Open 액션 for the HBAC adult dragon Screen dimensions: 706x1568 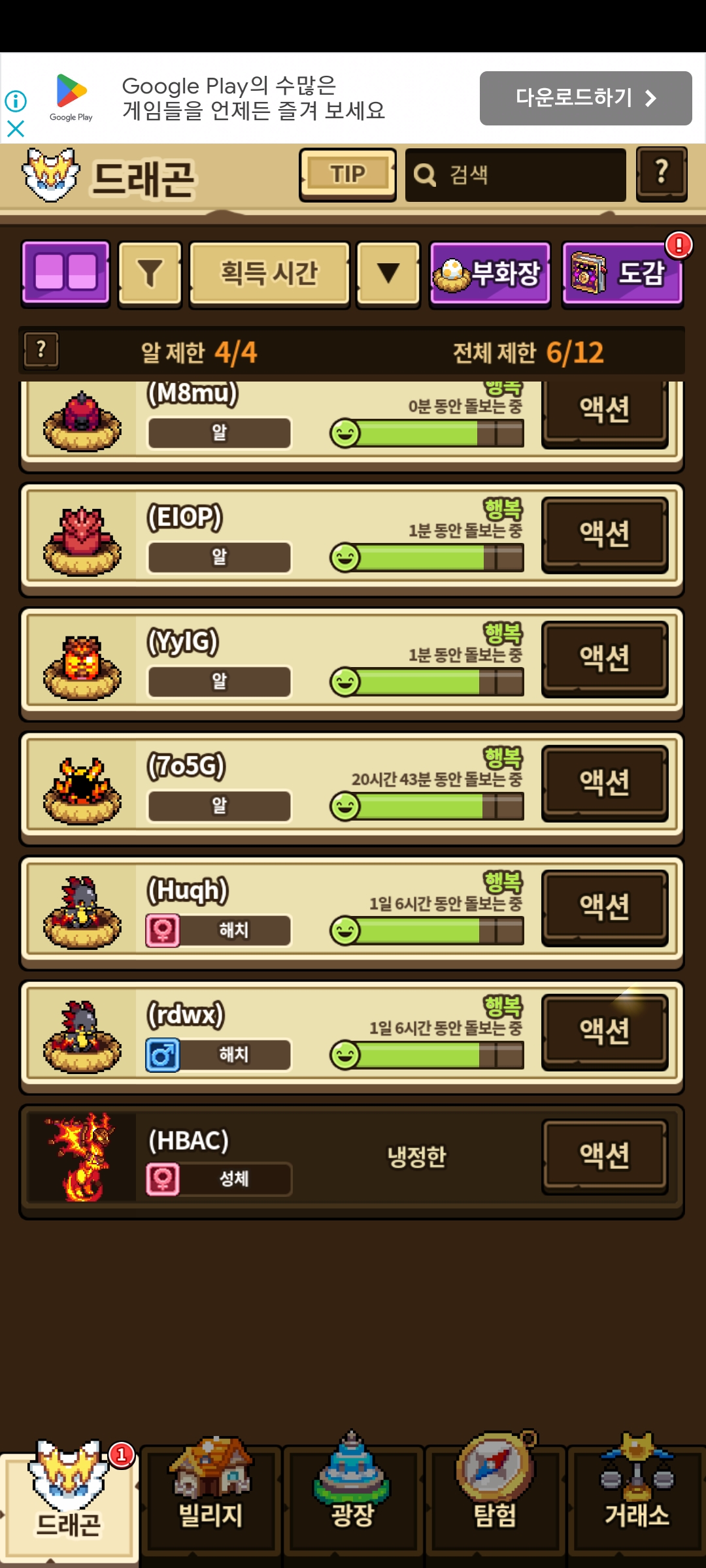click(x=605, y=1156)
